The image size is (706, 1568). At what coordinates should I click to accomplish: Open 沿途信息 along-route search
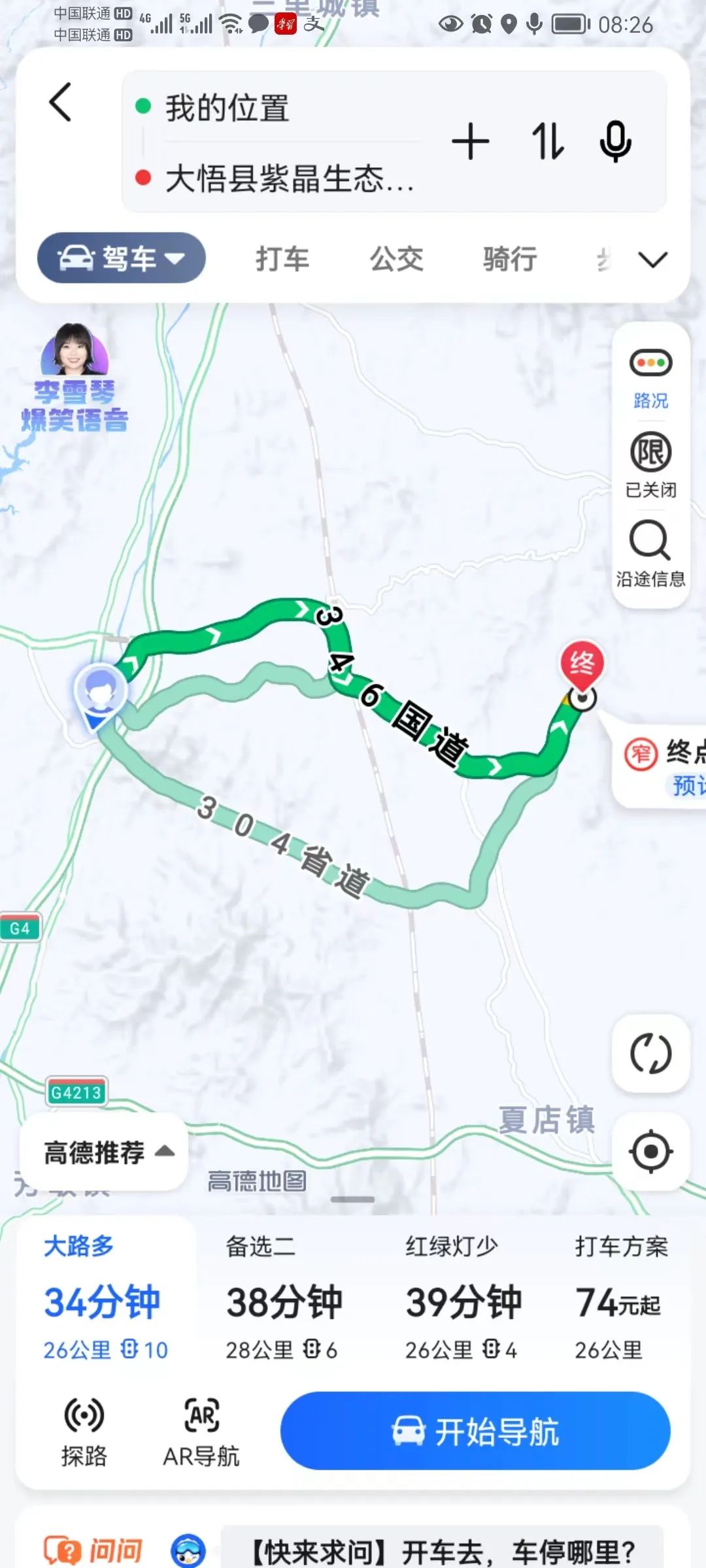(x=650, y=553)
